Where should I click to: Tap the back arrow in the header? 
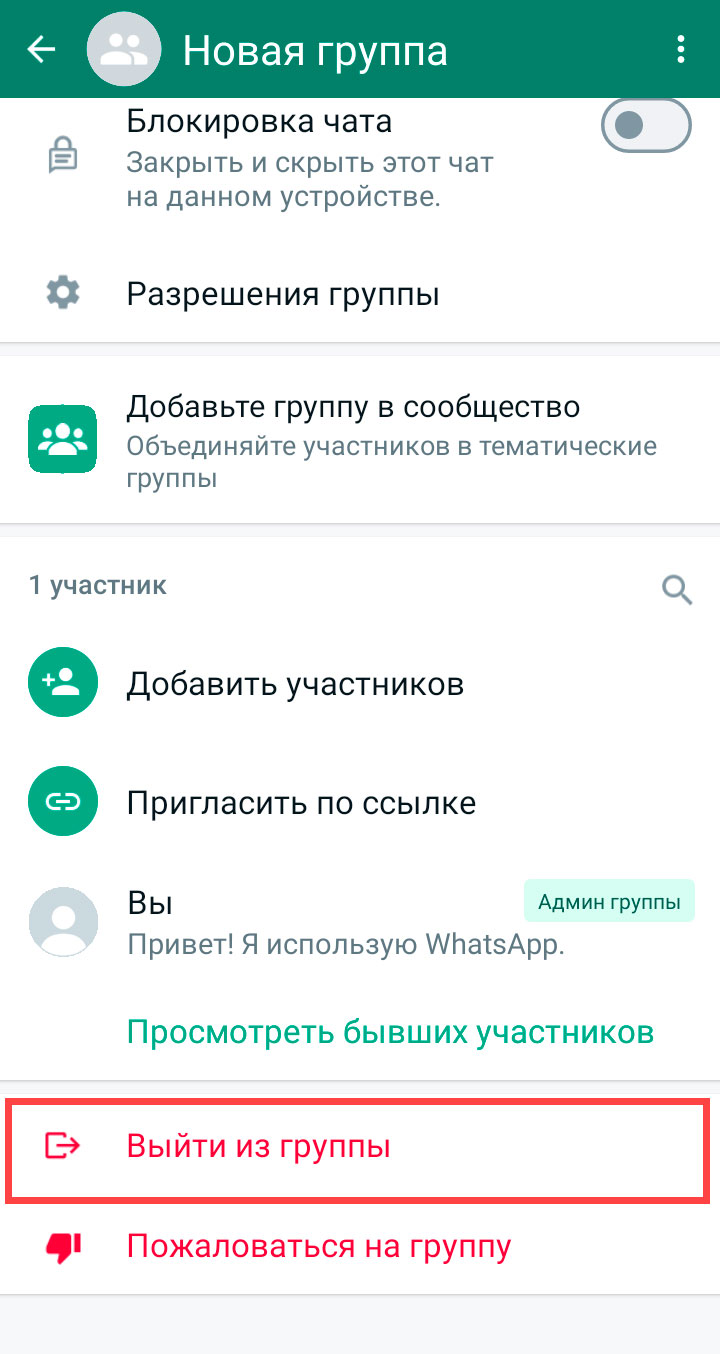41,48
